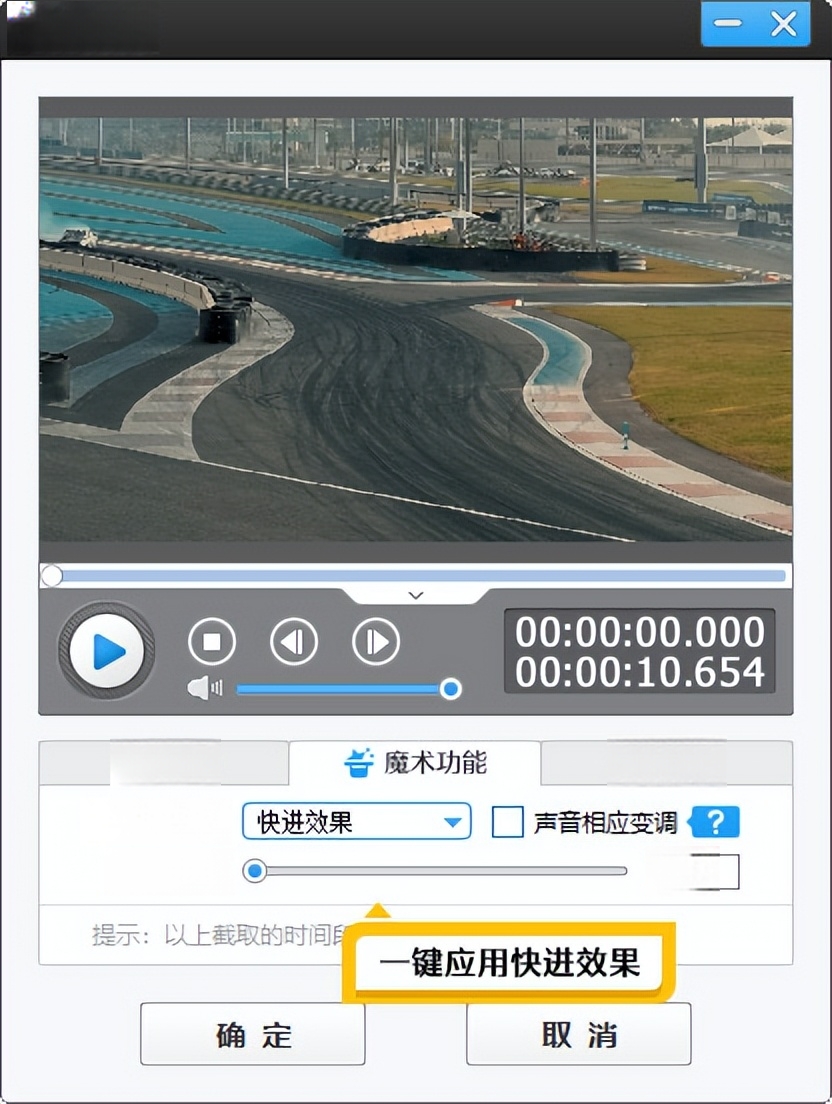Minimize the dialog window
The image size is (832, 1104).
729,24
